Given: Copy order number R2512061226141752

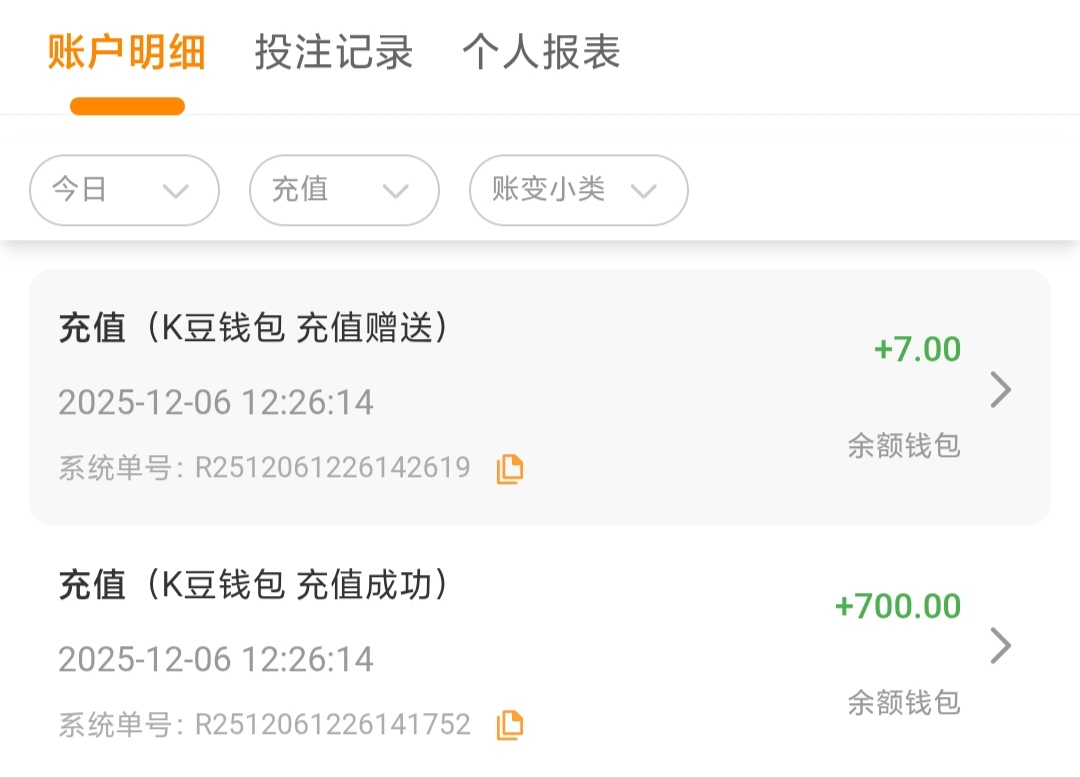Looking at the screenshot, I should point(510,725).
